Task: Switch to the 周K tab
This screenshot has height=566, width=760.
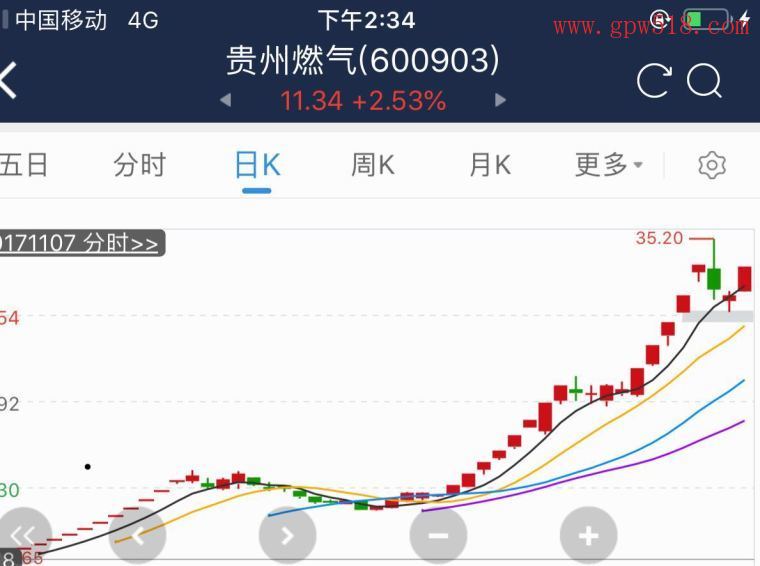Action: point(372,165)
